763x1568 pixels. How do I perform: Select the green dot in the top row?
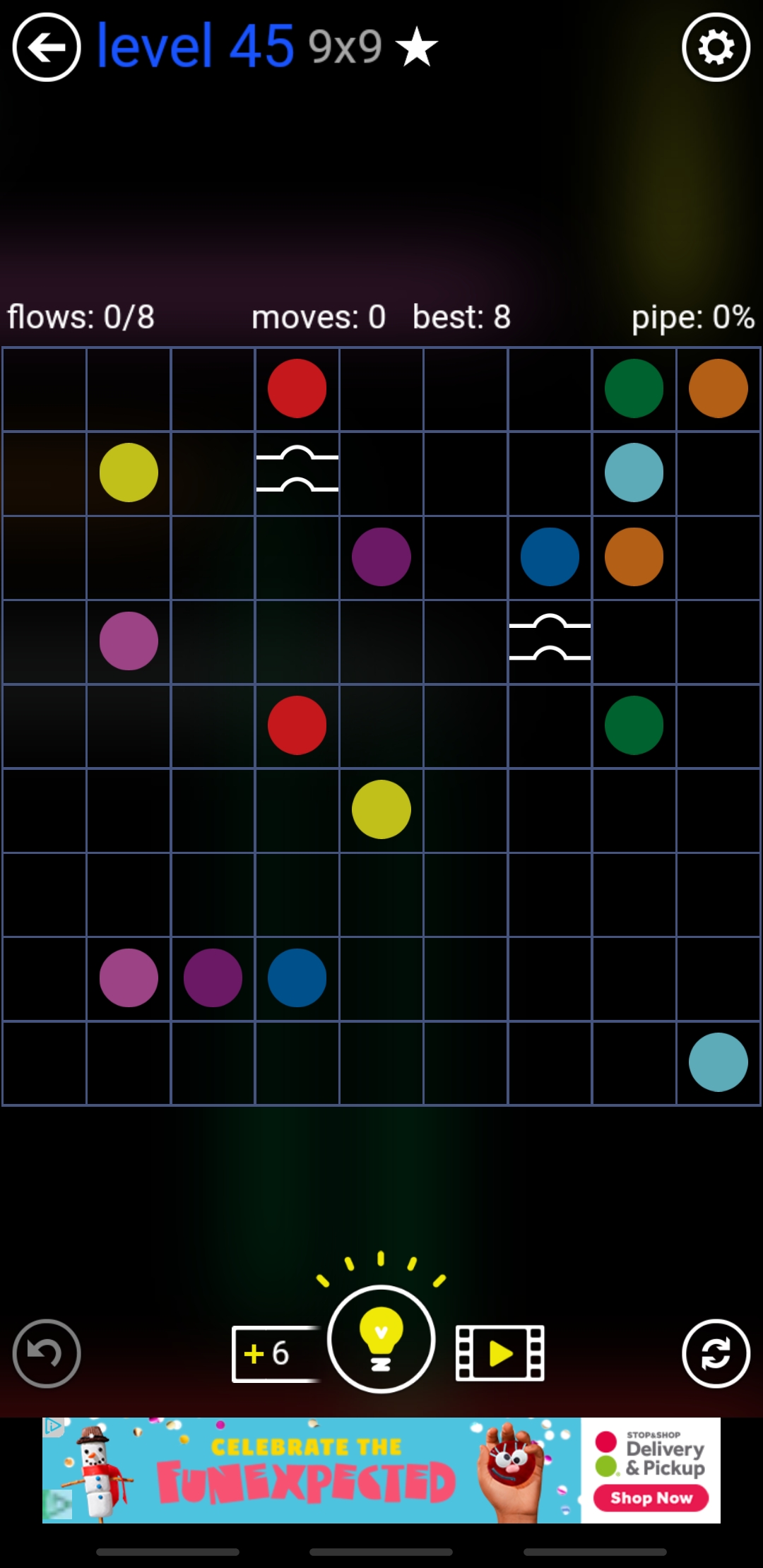tap(634, 388)
